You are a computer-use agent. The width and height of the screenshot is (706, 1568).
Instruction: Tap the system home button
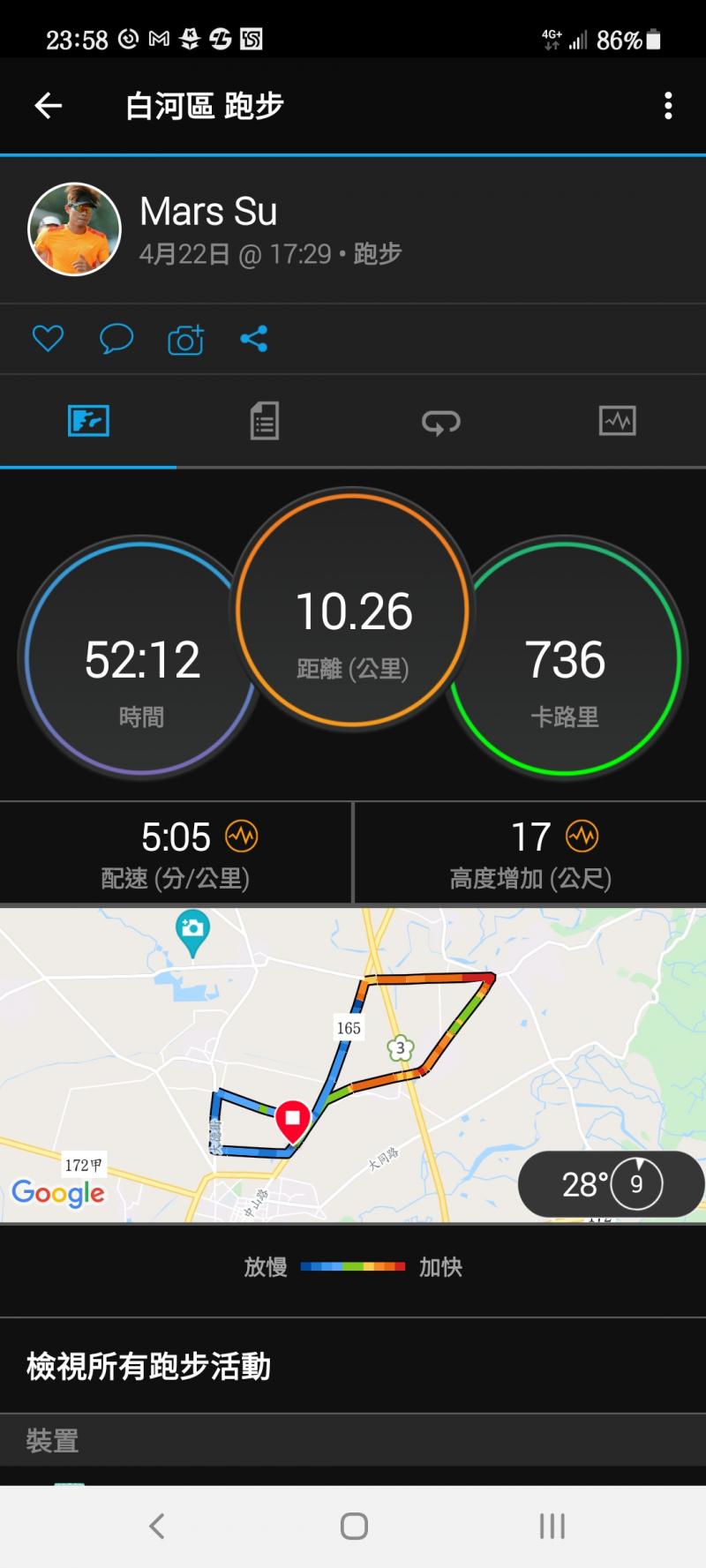coord(354,1526)
